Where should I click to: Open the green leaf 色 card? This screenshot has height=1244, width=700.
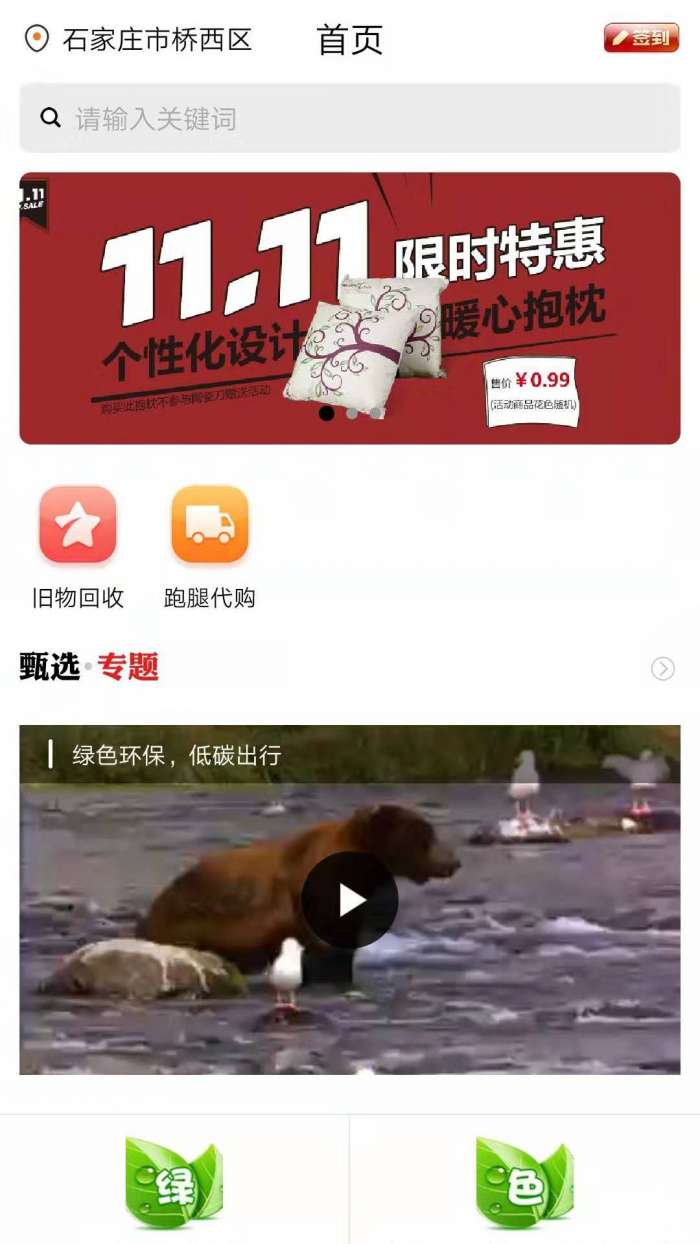pyautogui.click(x=525, y=1182)
